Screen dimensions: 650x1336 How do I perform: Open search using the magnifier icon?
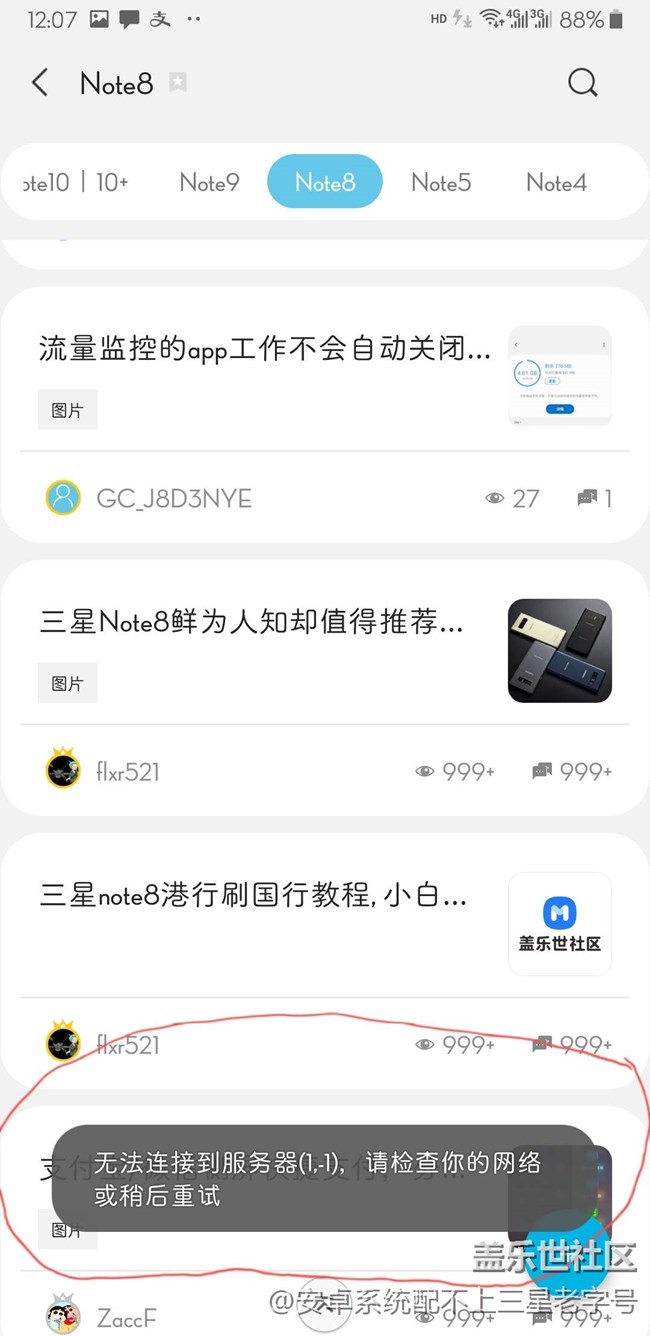[582, 83]
